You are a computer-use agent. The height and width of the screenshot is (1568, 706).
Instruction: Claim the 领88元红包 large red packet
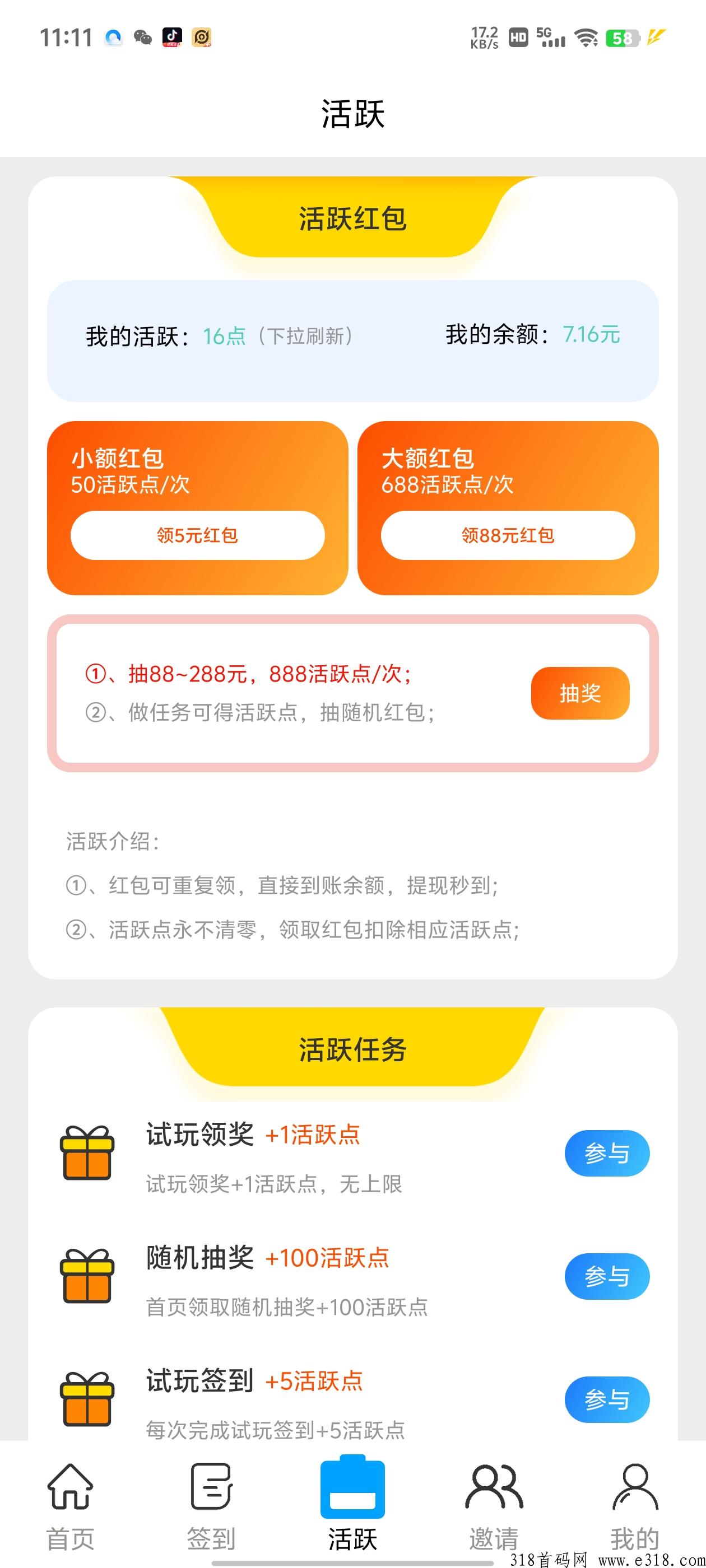[508, 535]
